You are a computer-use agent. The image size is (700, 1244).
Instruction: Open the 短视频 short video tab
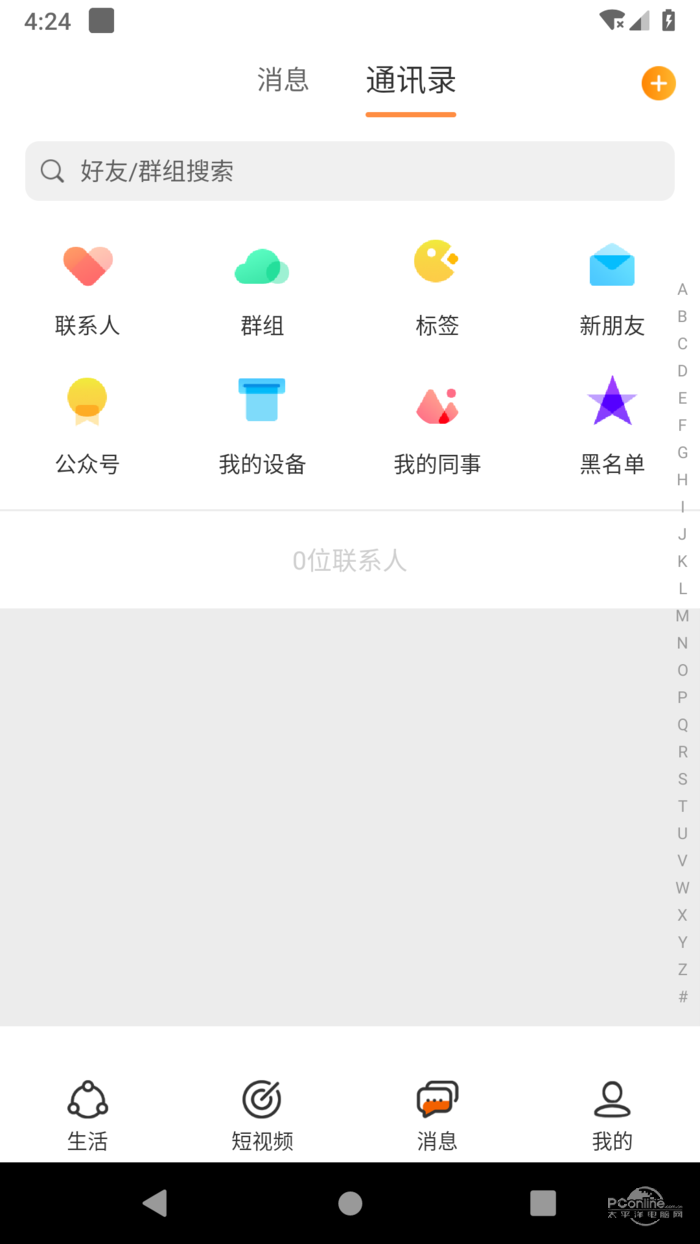[262, 1114]
